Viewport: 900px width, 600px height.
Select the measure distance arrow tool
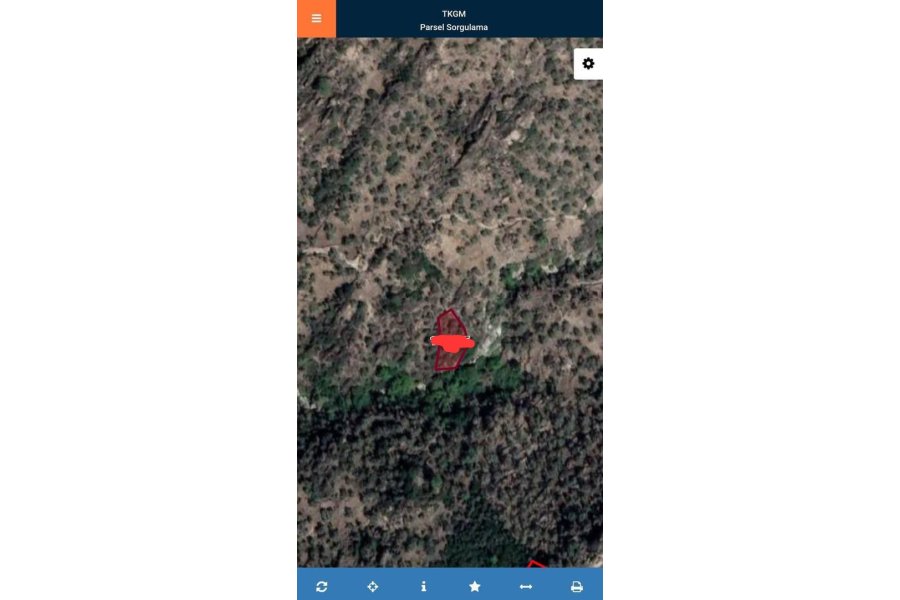coord(526,586)
